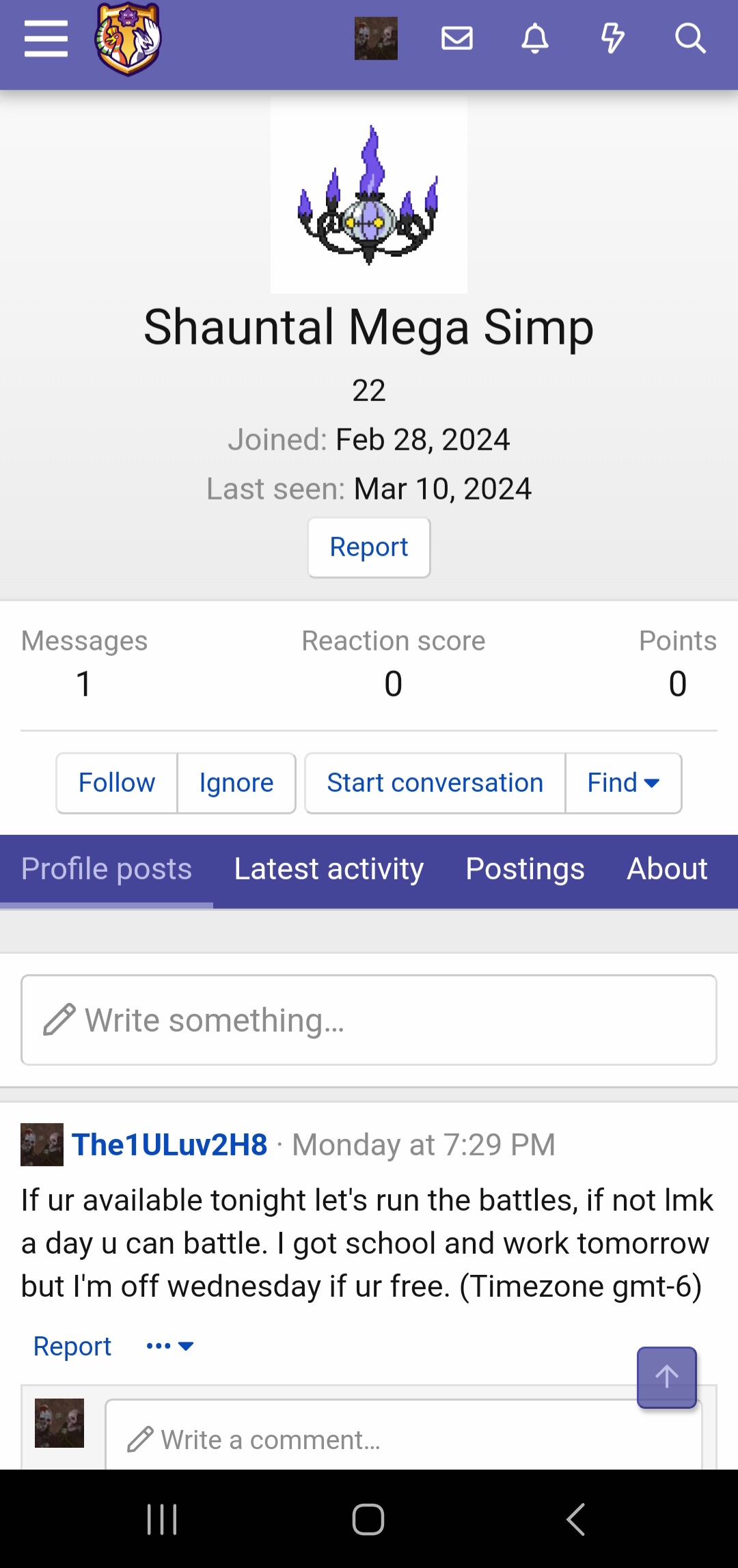Report the Shauntal Mega Simp profile
This screenshot has width=738, height=1568.
[x=369, y=547]
